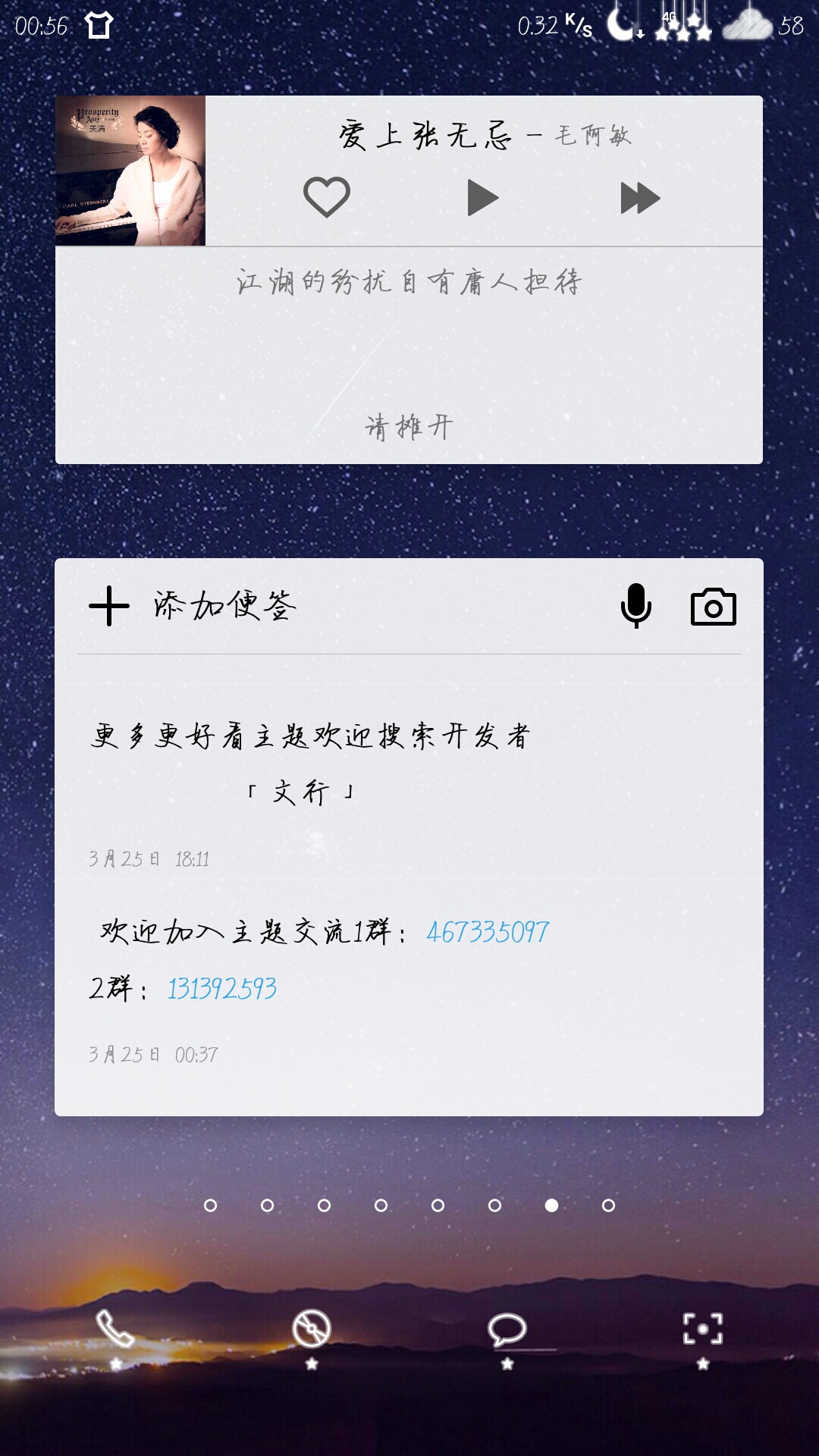Open the album cover in the music widget

[130, 171]
